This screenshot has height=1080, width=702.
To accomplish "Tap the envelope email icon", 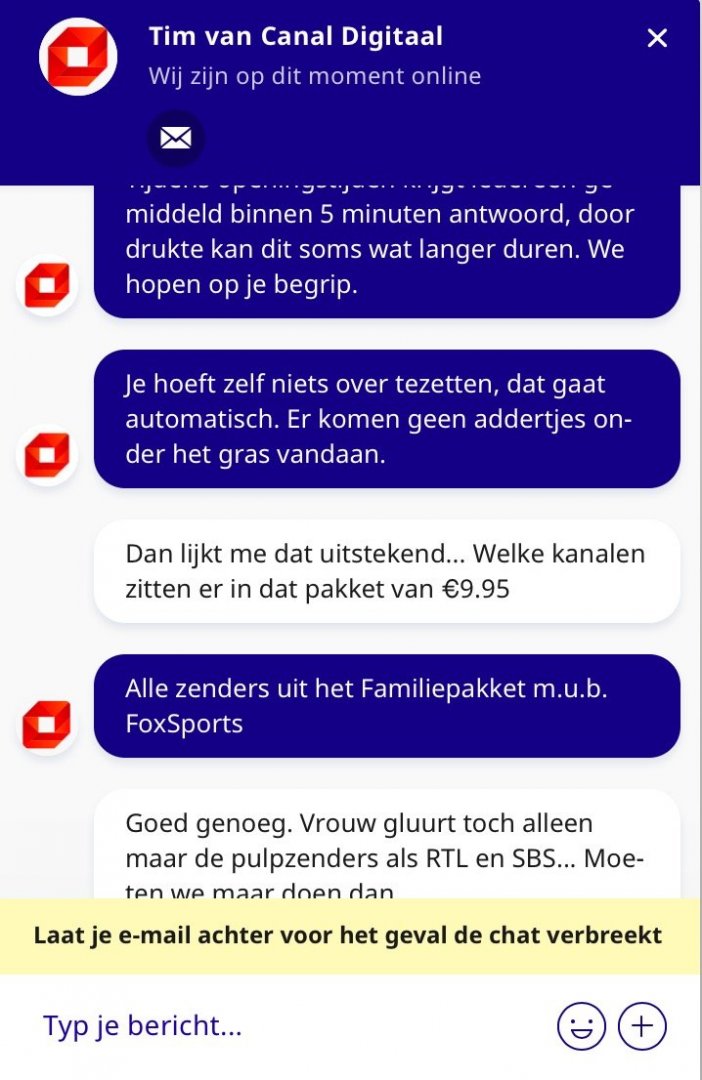I will point(176,138).
